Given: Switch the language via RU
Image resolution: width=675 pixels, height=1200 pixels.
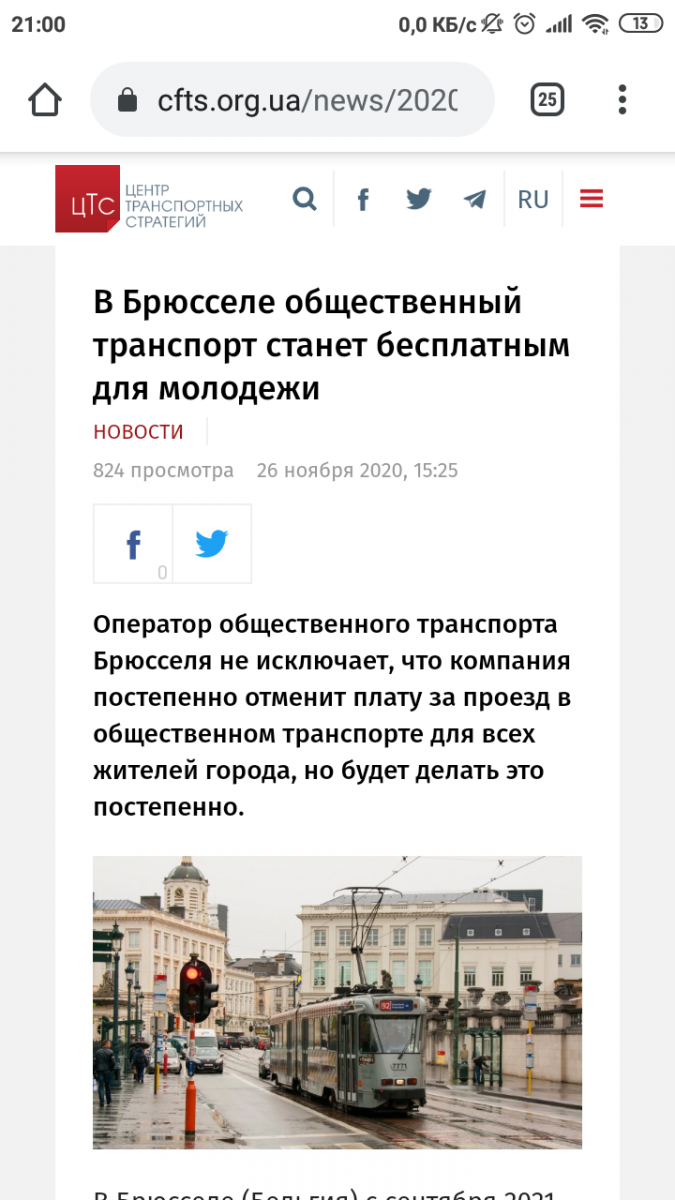Looking at the screenshot, I should (533, 199).
